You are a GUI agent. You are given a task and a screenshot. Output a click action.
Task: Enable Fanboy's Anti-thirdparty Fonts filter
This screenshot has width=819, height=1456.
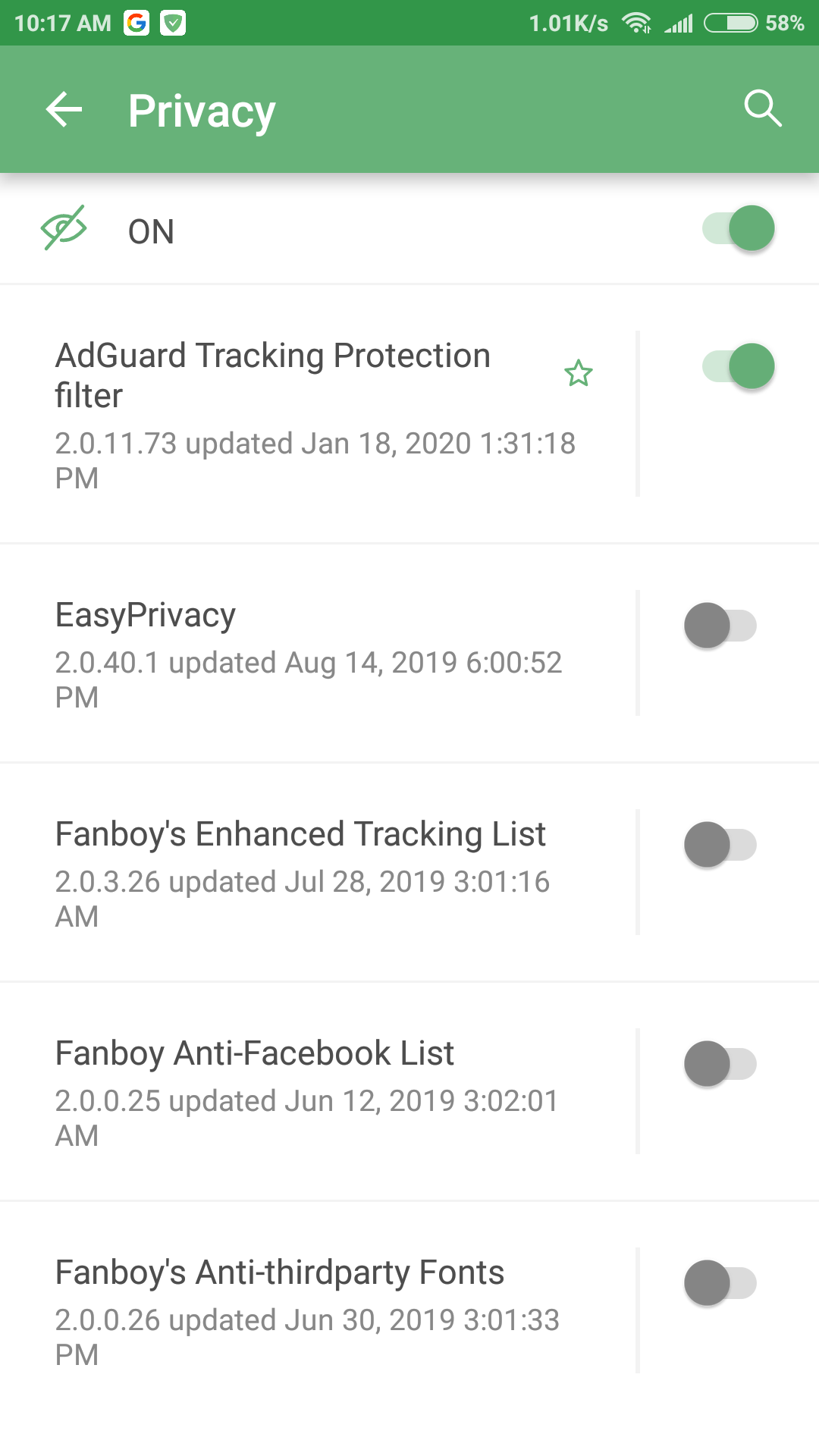[719, 1283]
